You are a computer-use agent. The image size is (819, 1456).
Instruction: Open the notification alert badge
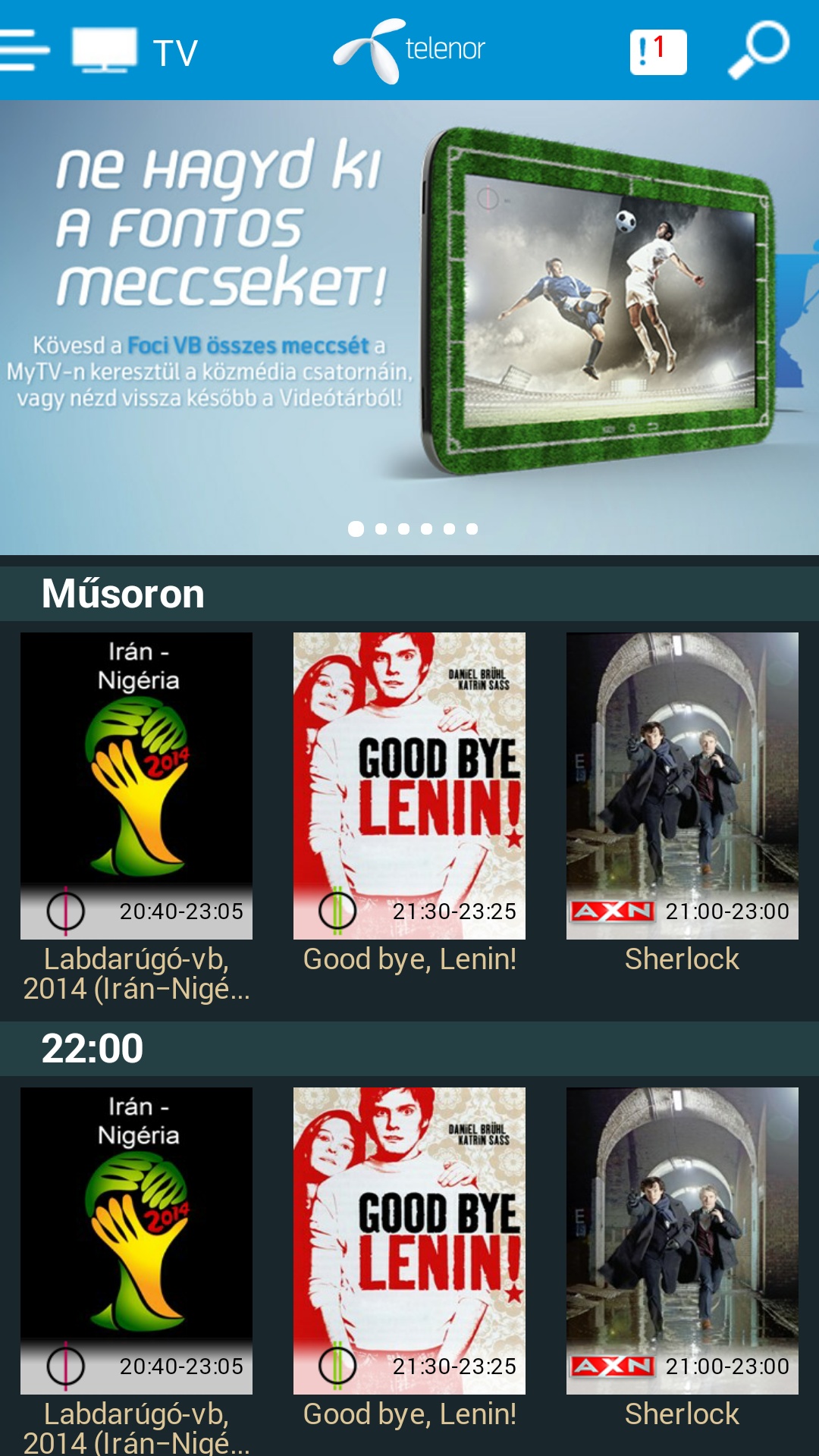tap(658, 52)
